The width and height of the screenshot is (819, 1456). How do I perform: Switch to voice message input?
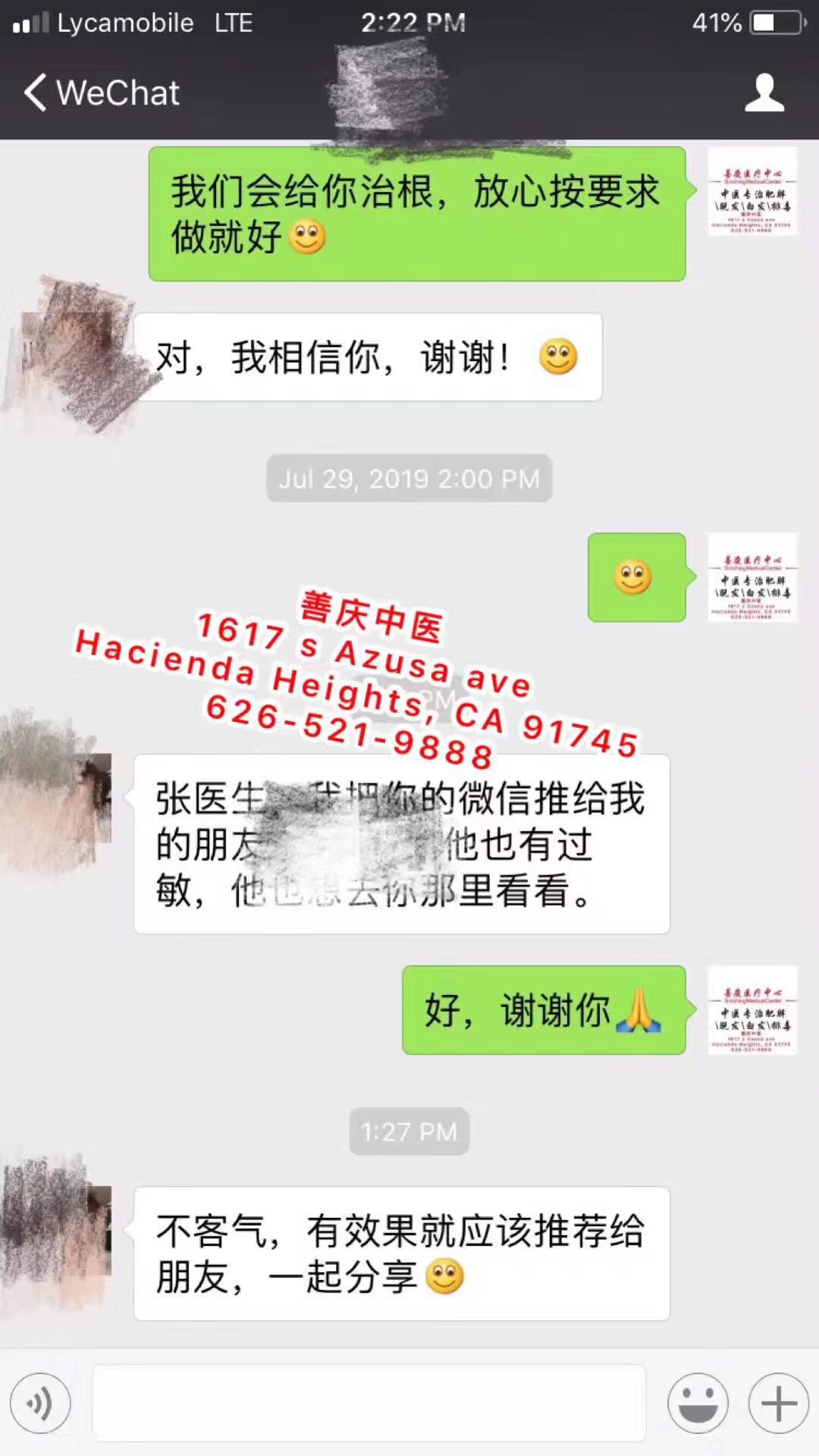[x=40, y=1404]
